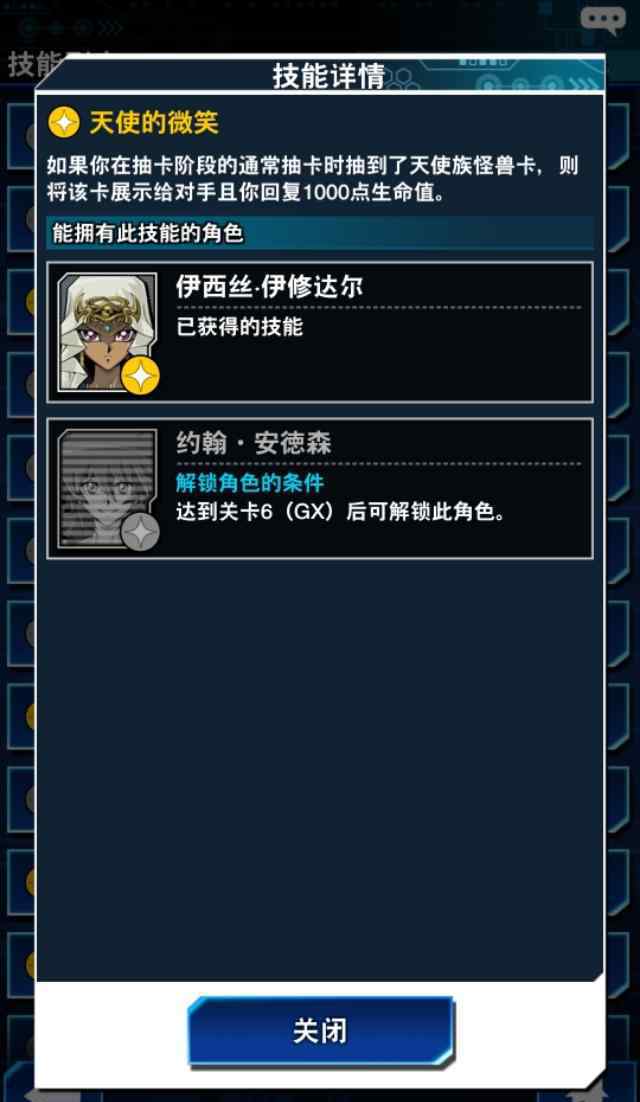Open the chat bubble icon at top
The height and width of the screenshot is (1102, 640).
(603, 21)
